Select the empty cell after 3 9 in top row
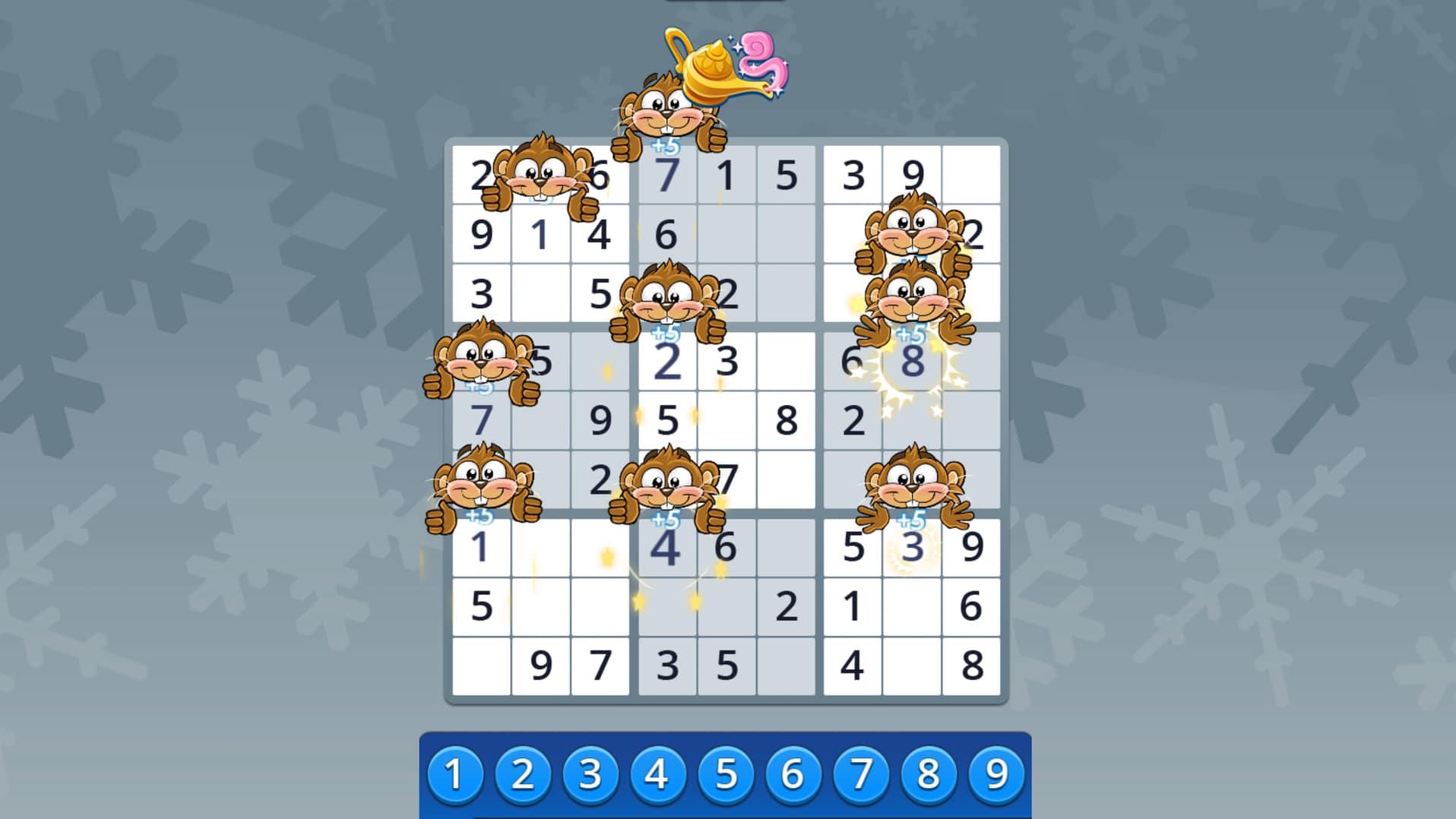Viewport: 1456px width, 819px height. [x=971, y=175]
